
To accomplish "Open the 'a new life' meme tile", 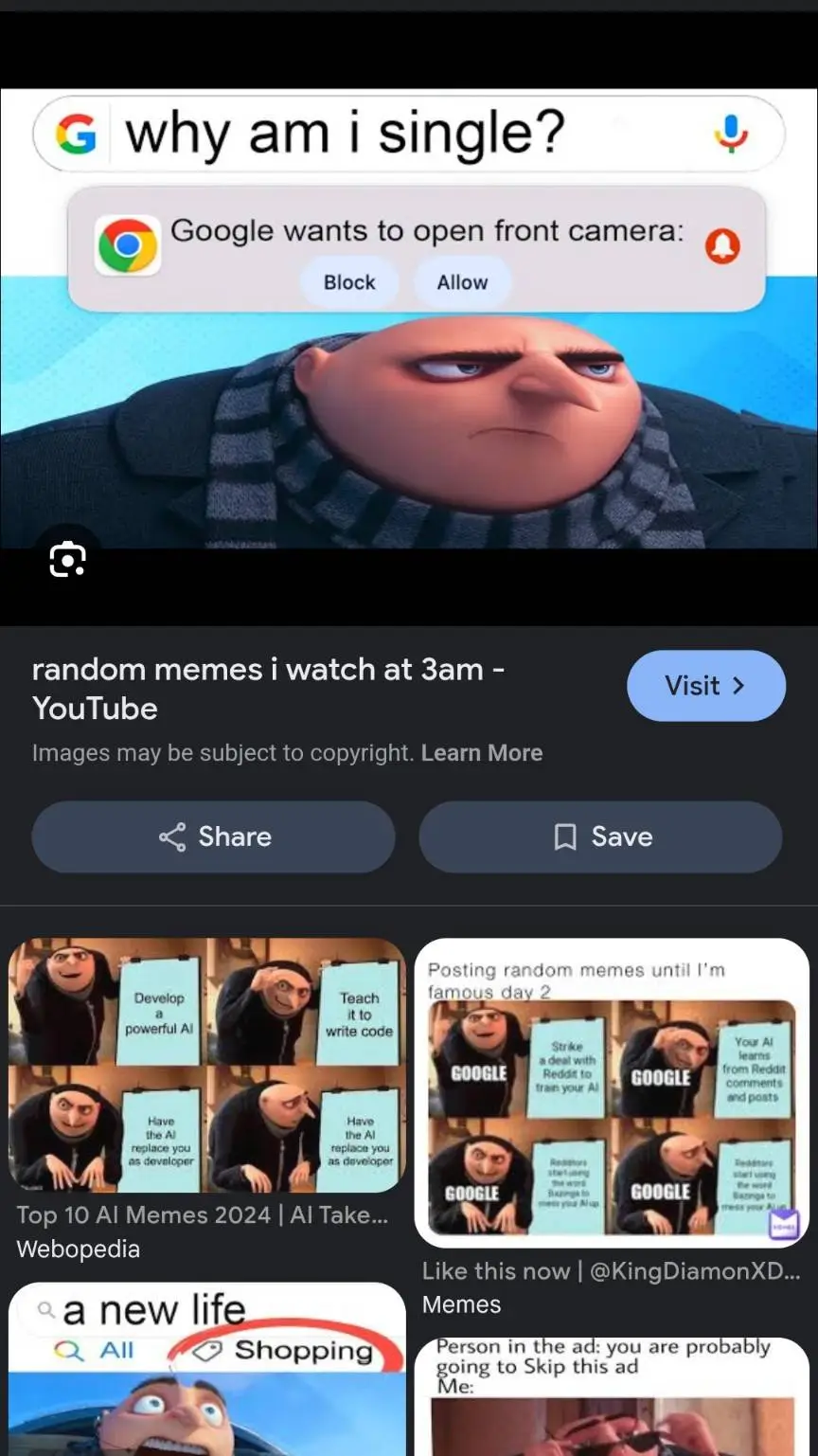I will (x=206, y=1374).
